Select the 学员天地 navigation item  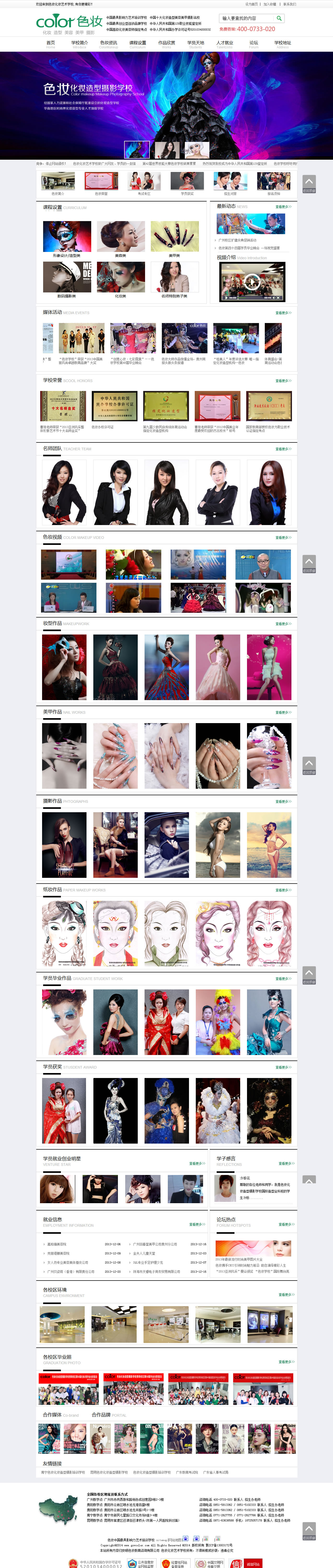point(196,43)
